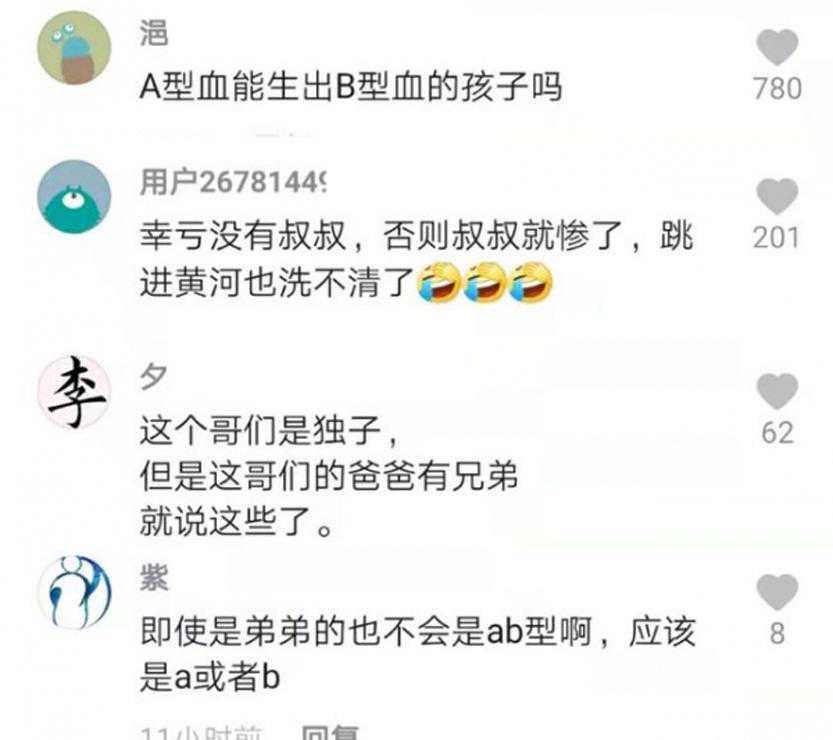The image size is (833, 740).
Task: Open avatar of 用户2678144
Action: [x=74, y=197]
